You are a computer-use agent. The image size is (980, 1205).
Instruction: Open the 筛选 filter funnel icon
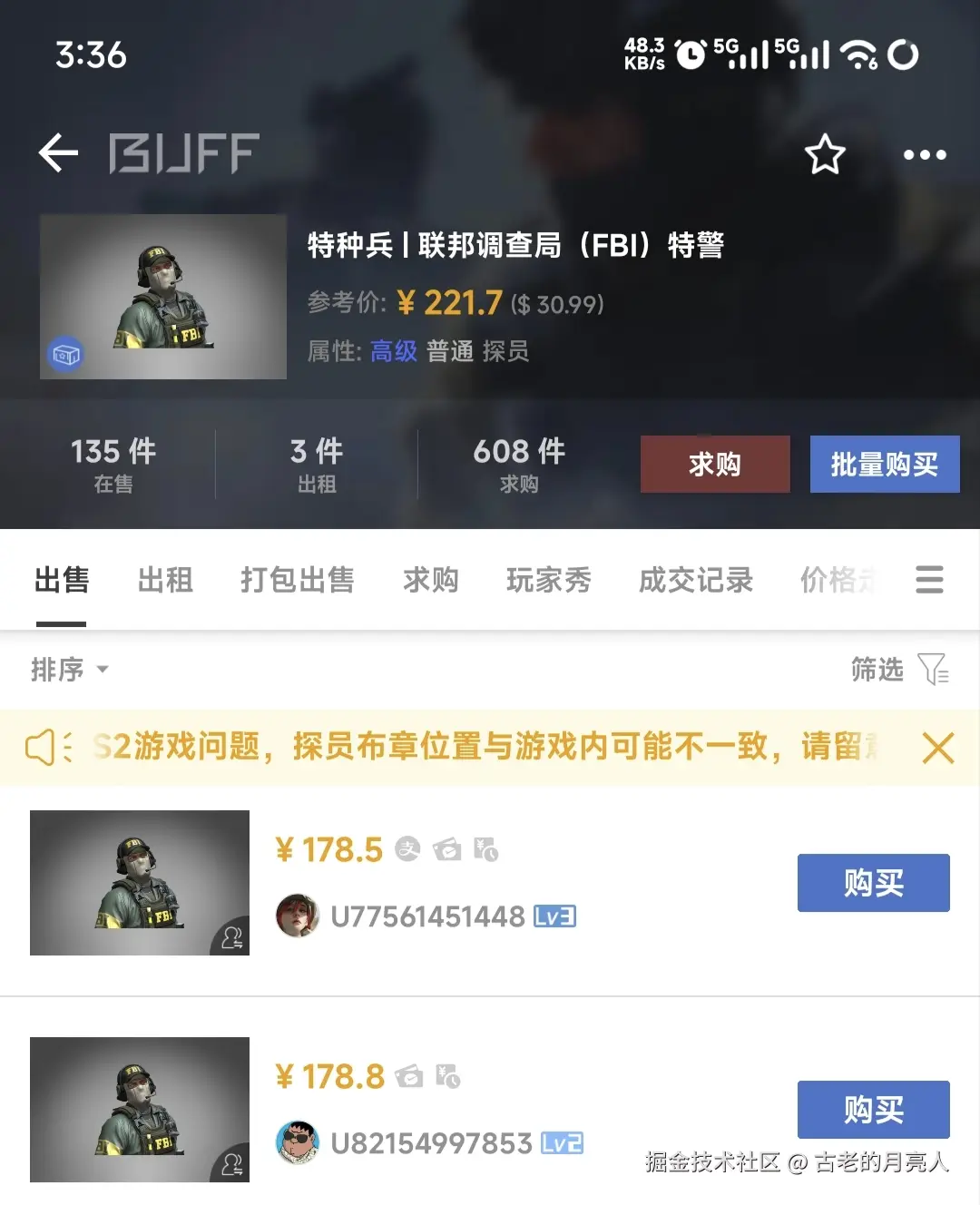tap(934, 671)
